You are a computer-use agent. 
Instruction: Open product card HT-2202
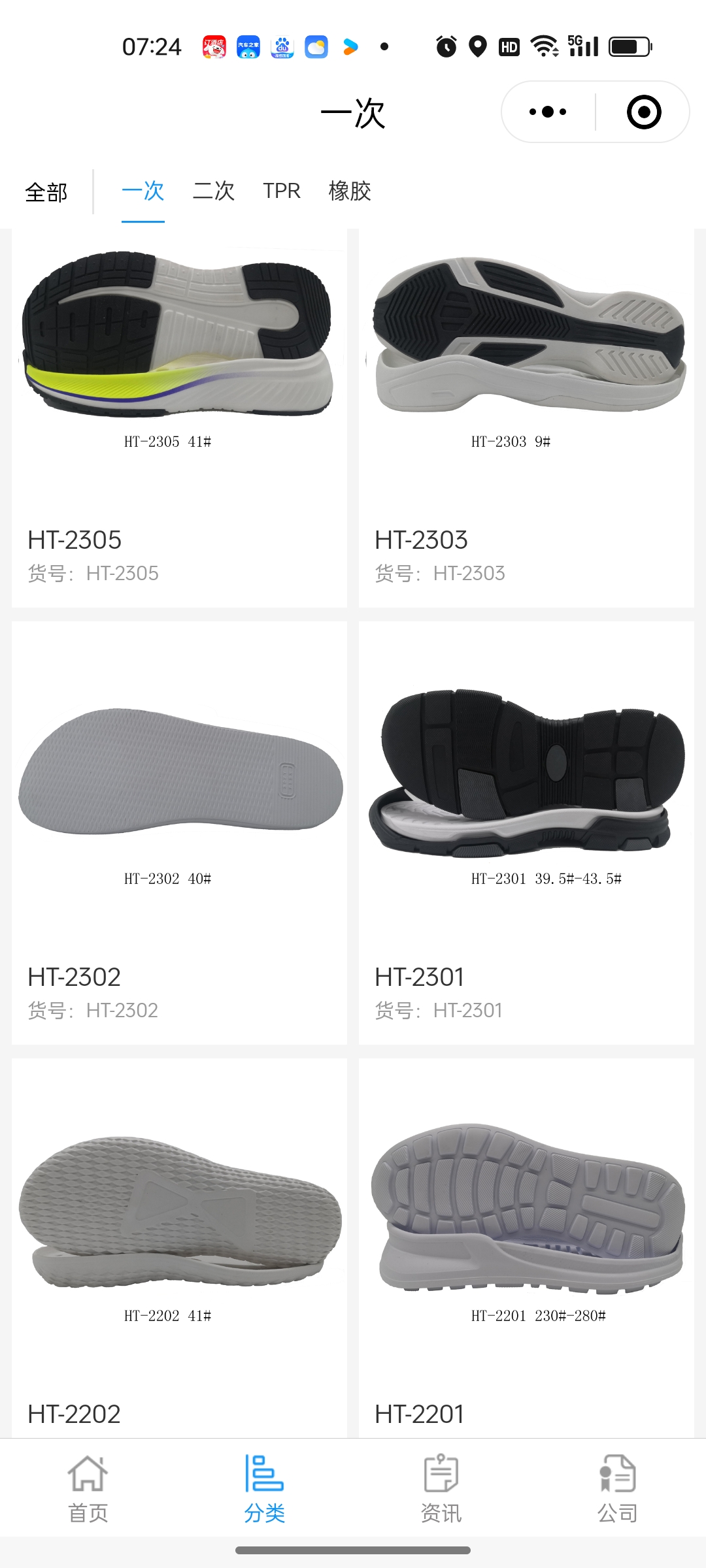pos(179,1248)
